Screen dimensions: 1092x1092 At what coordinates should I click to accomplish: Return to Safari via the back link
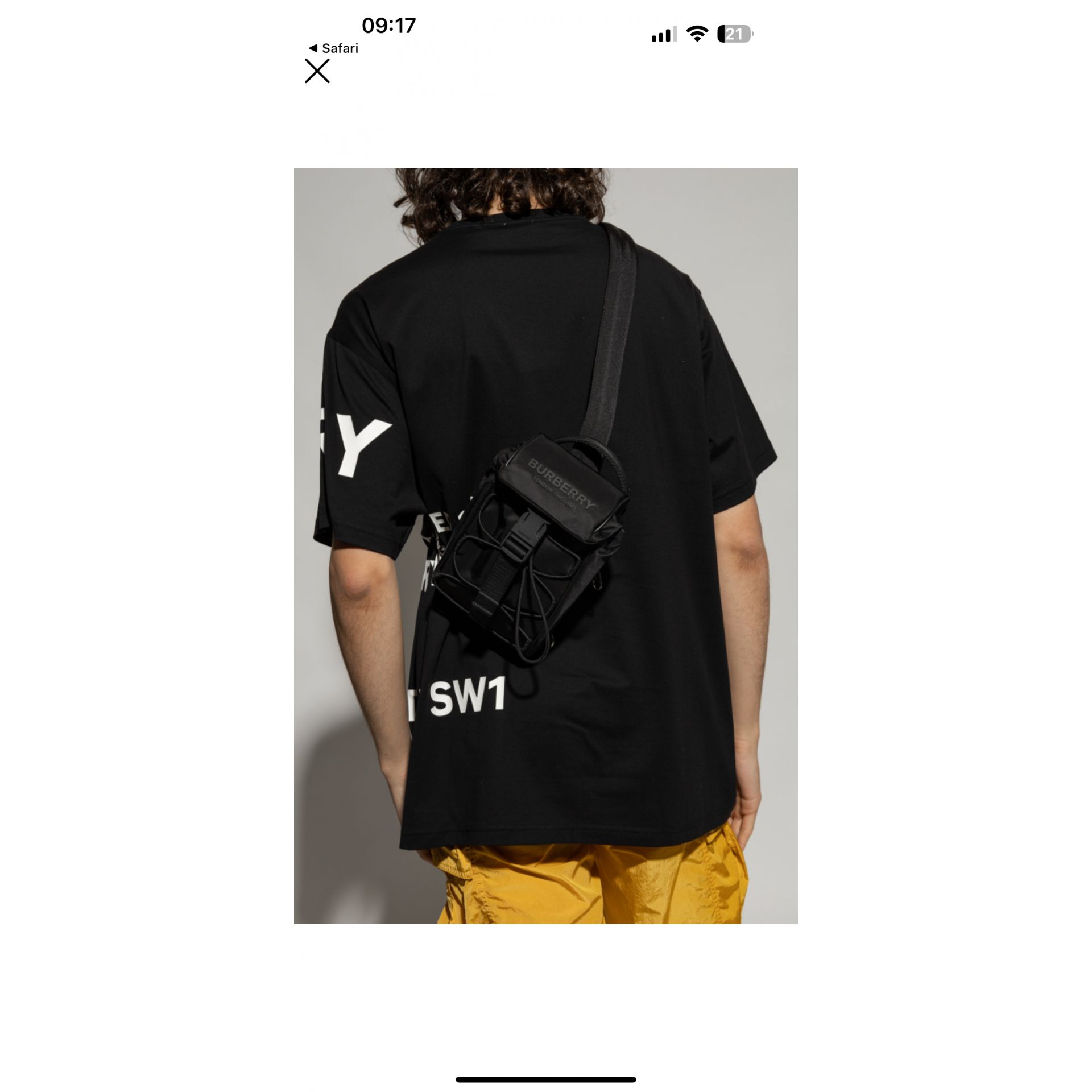pos(333,48)
